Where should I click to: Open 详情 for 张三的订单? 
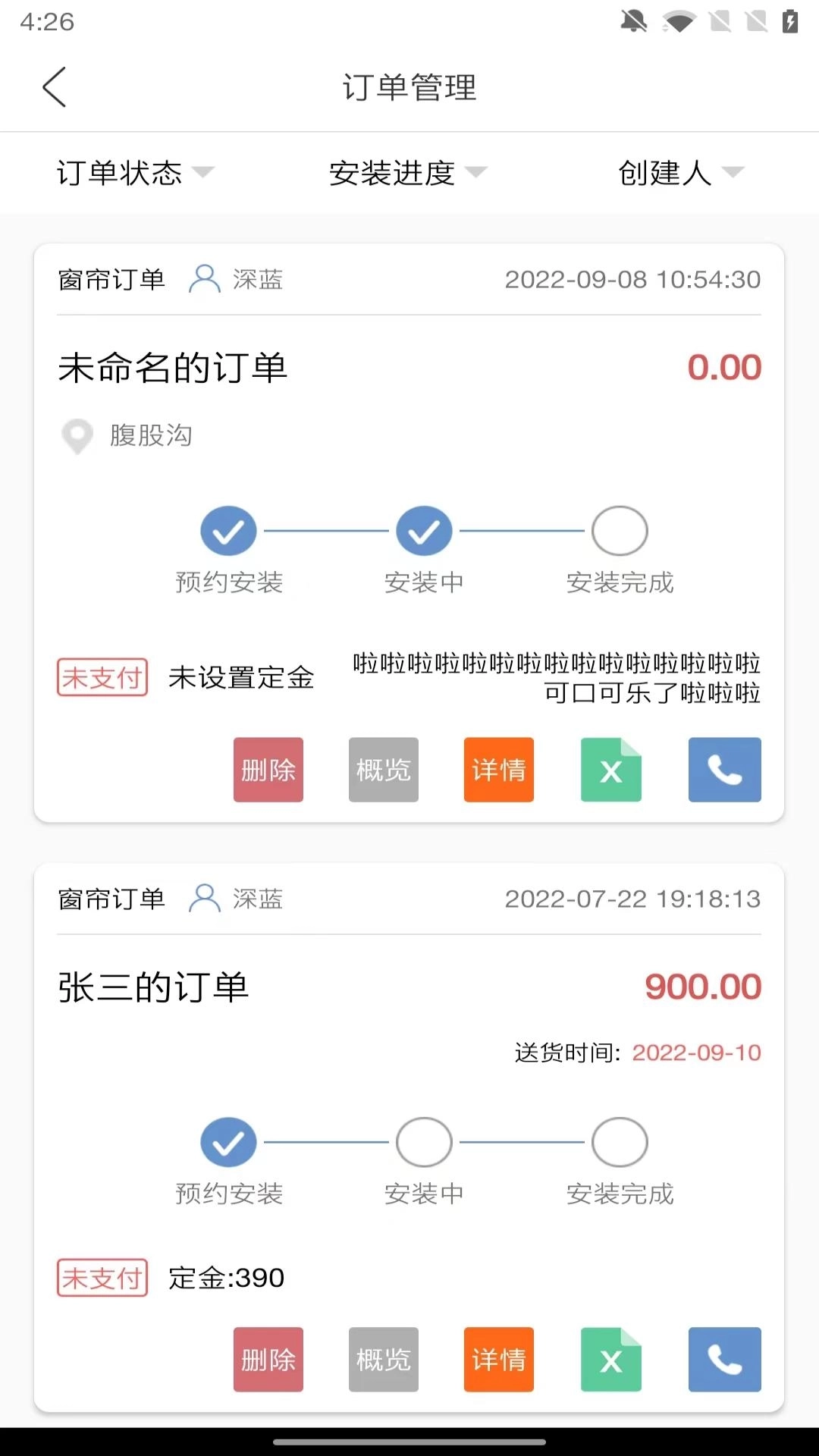pyautogui.click(x=498, y=1360)
